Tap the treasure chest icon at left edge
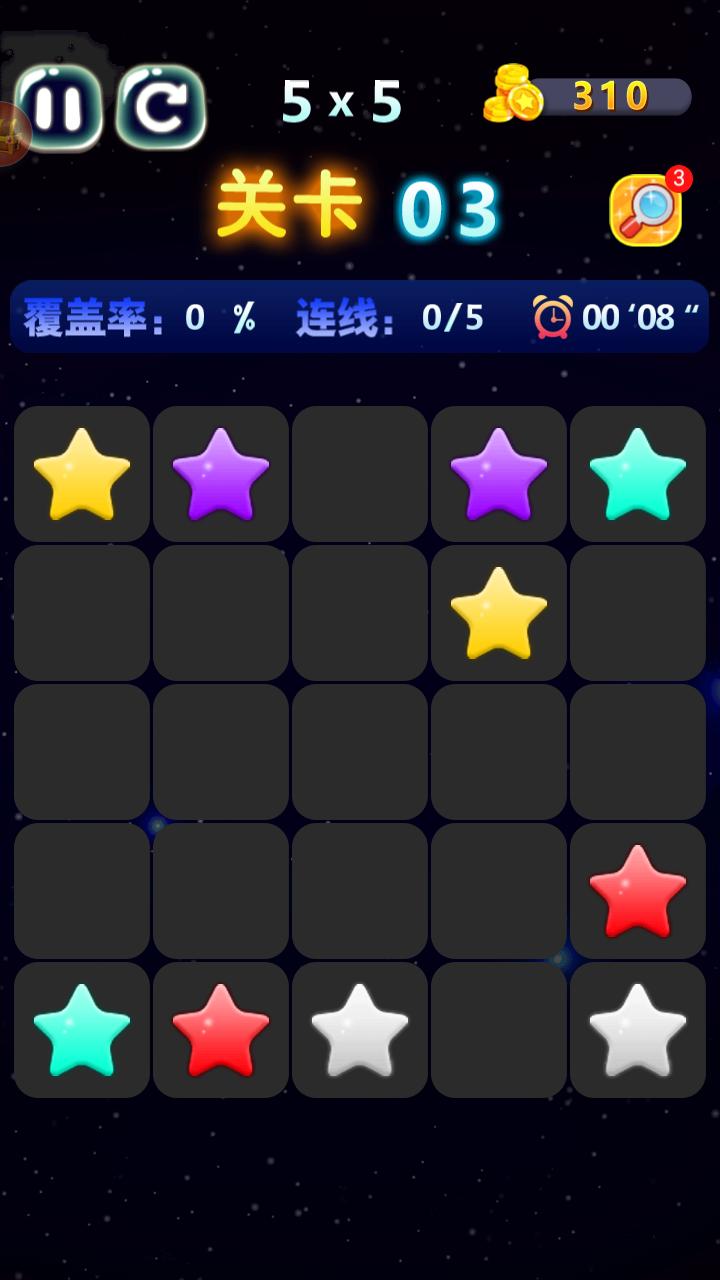Screen dimensions: 720x1280 pos(10,135)
